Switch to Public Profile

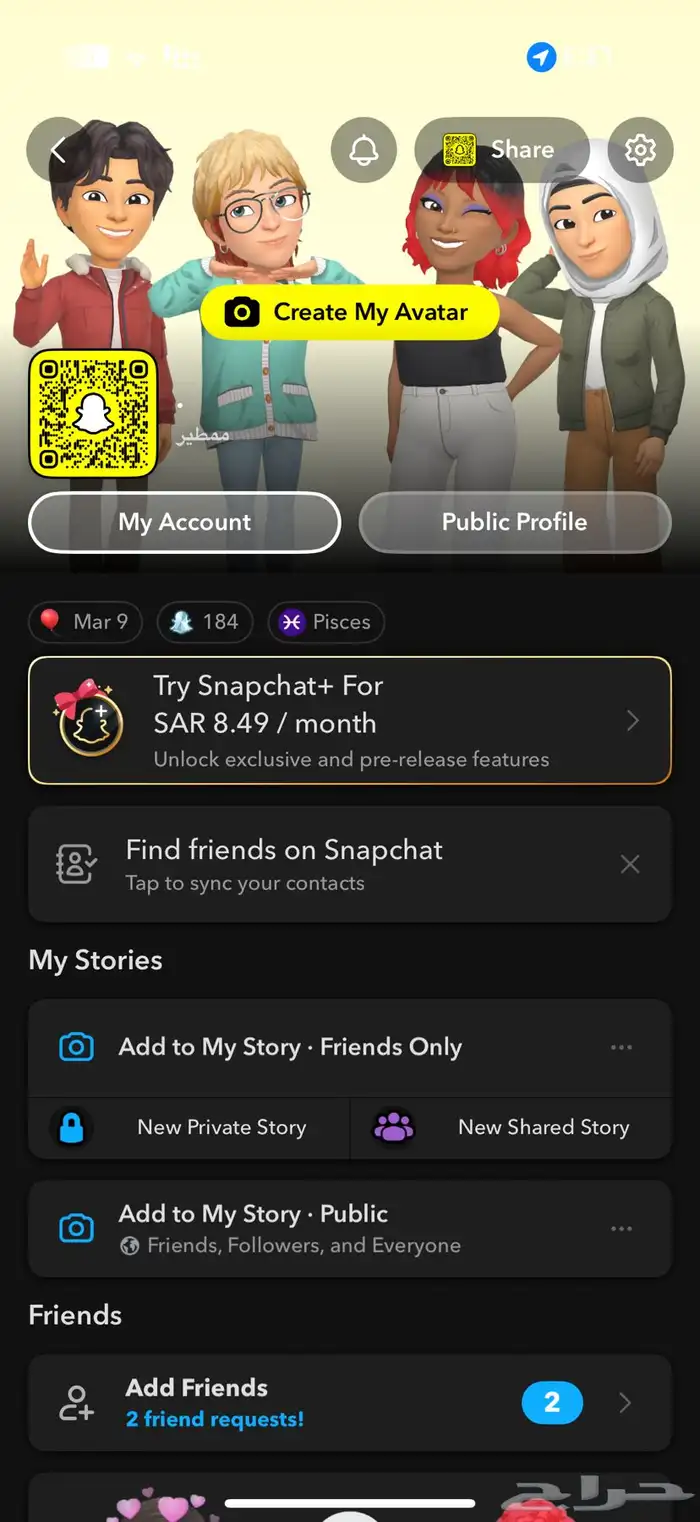pos(514,522)
